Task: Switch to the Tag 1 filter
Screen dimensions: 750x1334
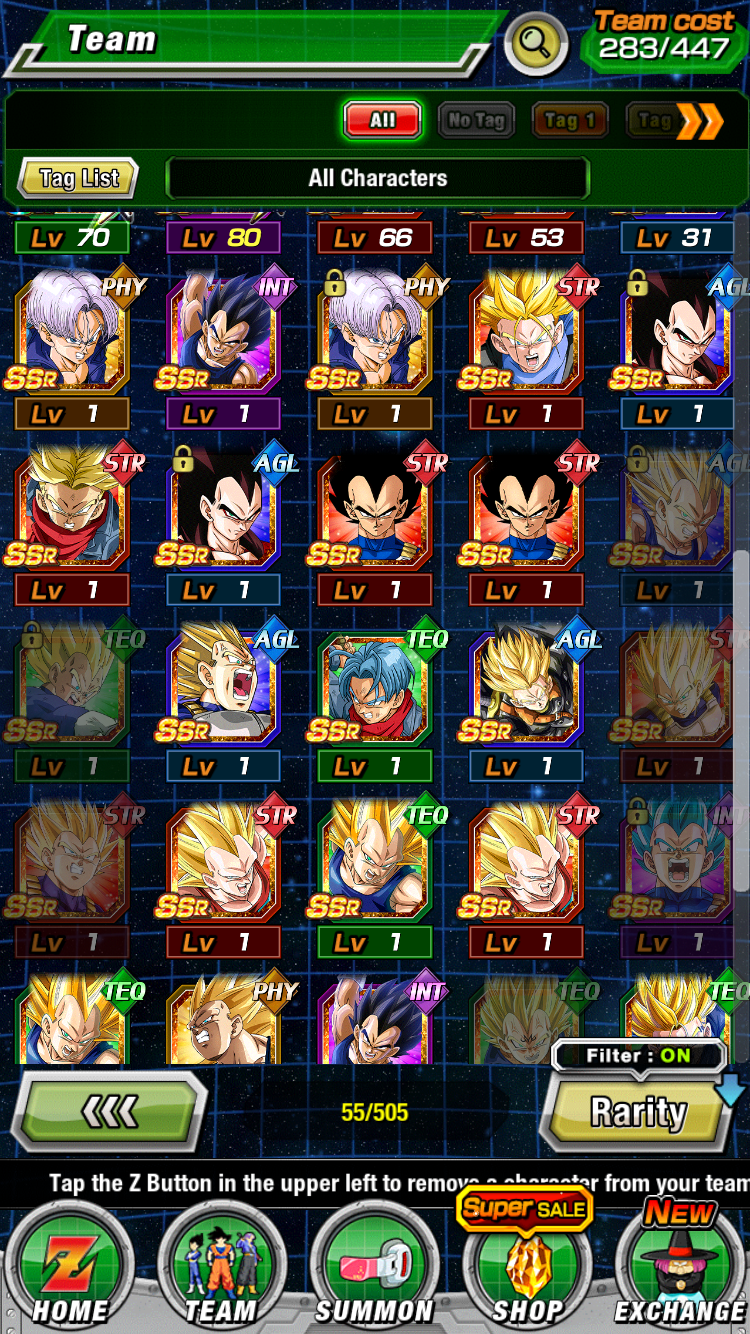Action: [570, 121]
